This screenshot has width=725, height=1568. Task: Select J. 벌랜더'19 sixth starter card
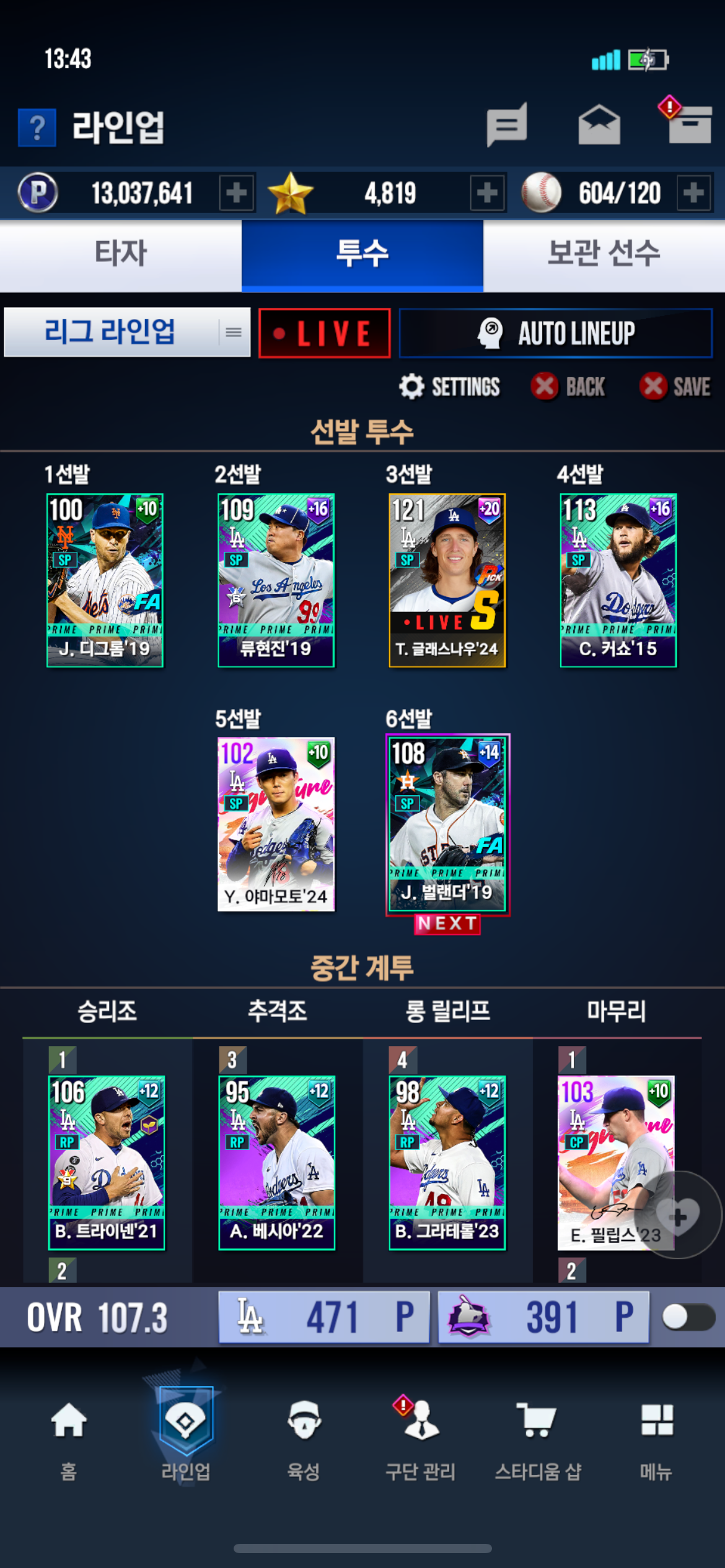pos(447,824)
